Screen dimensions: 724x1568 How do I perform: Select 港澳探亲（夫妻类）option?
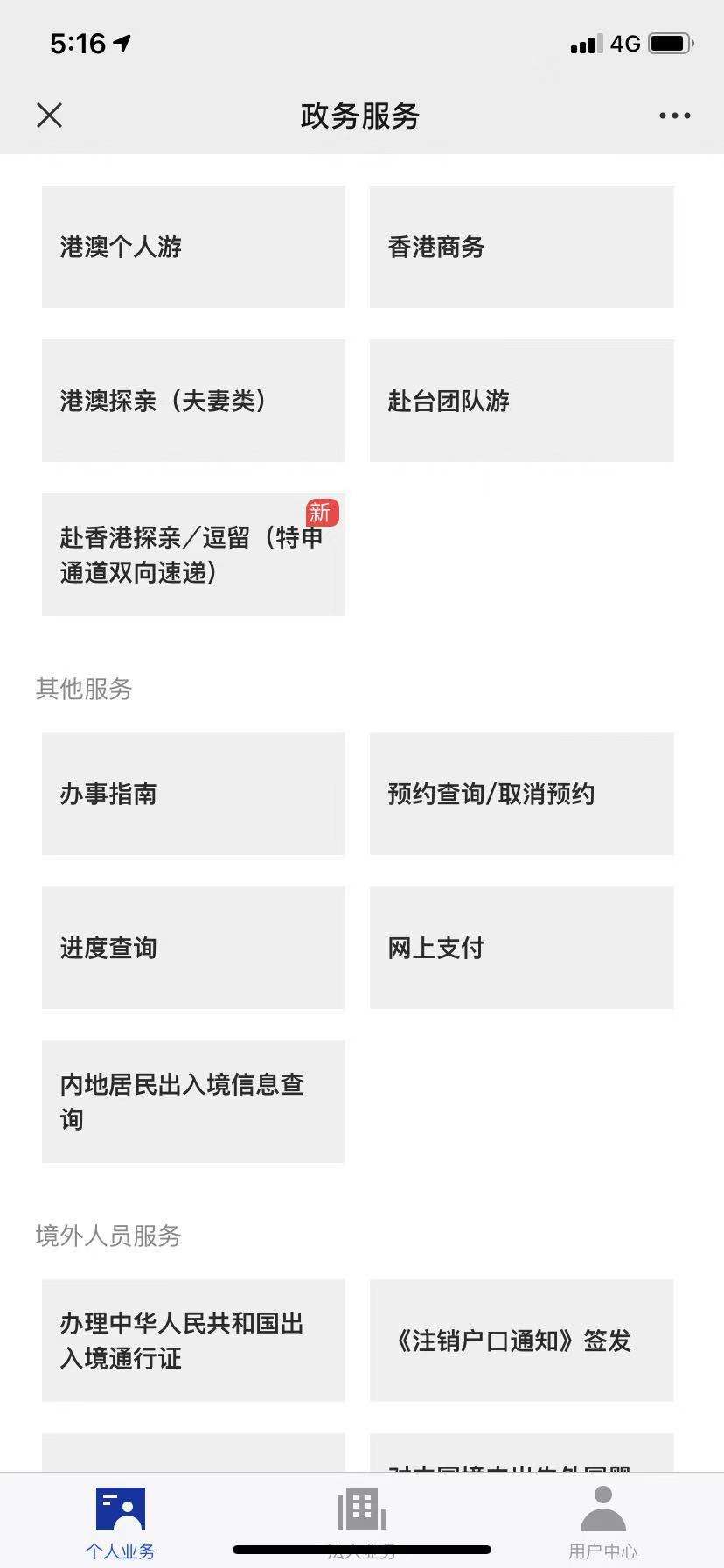192,400
